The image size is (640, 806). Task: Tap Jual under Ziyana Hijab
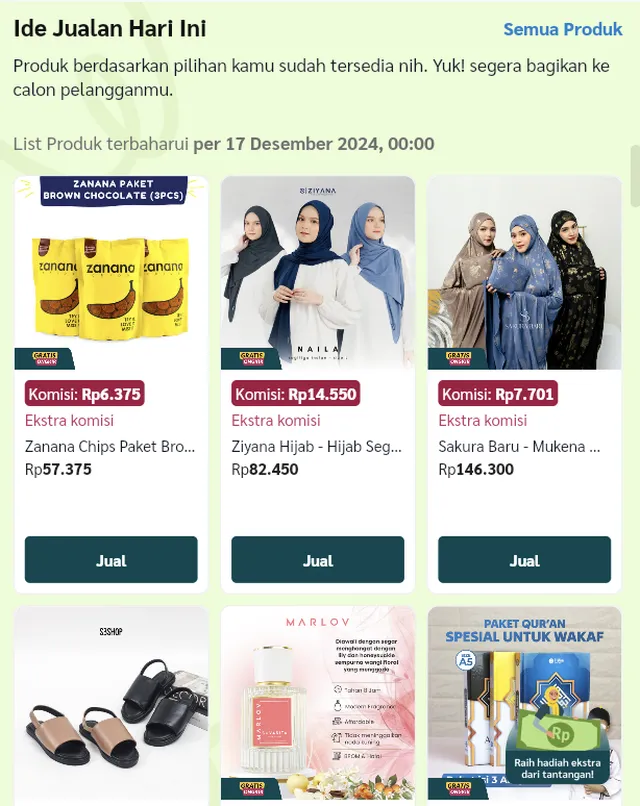[318, 560]
